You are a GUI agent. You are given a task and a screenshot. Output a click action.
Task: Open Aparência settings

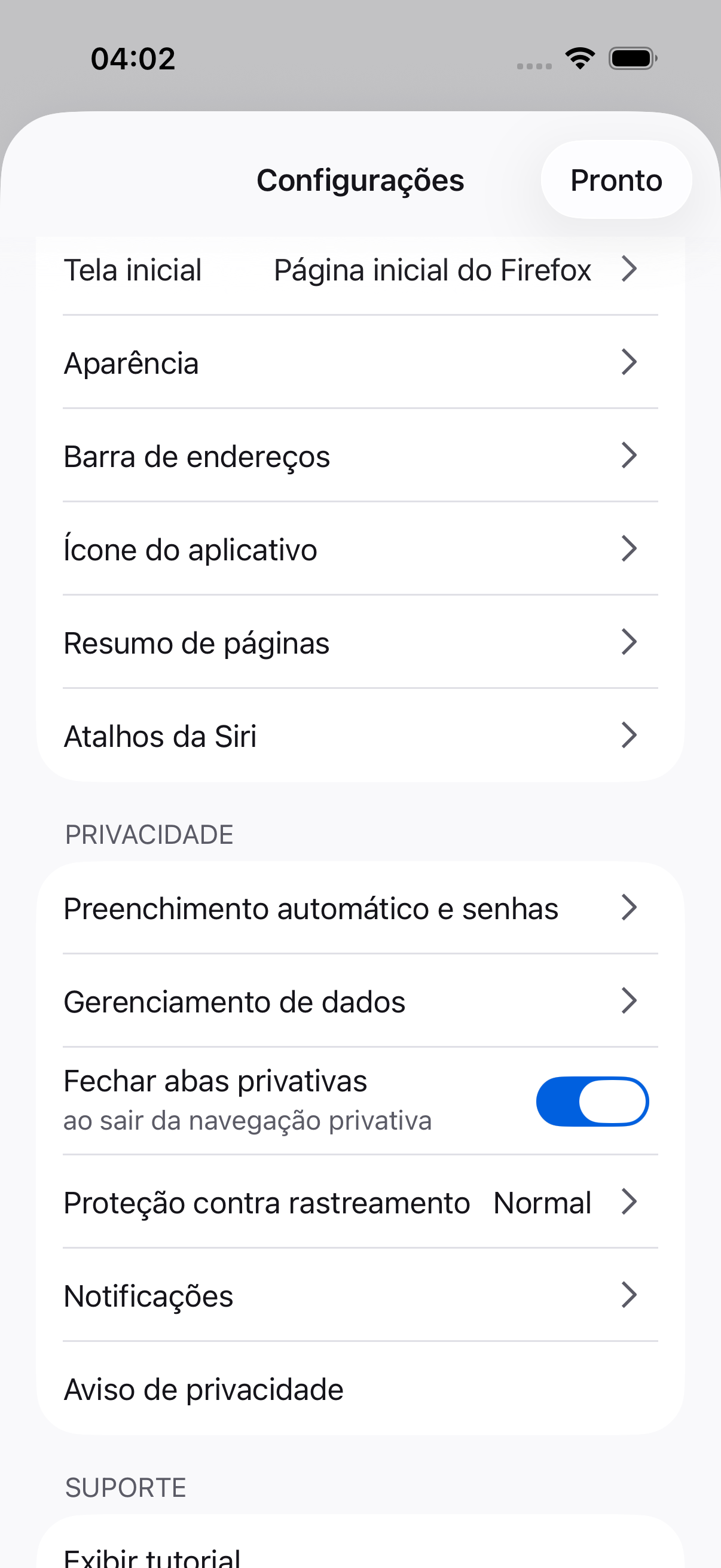360,364
